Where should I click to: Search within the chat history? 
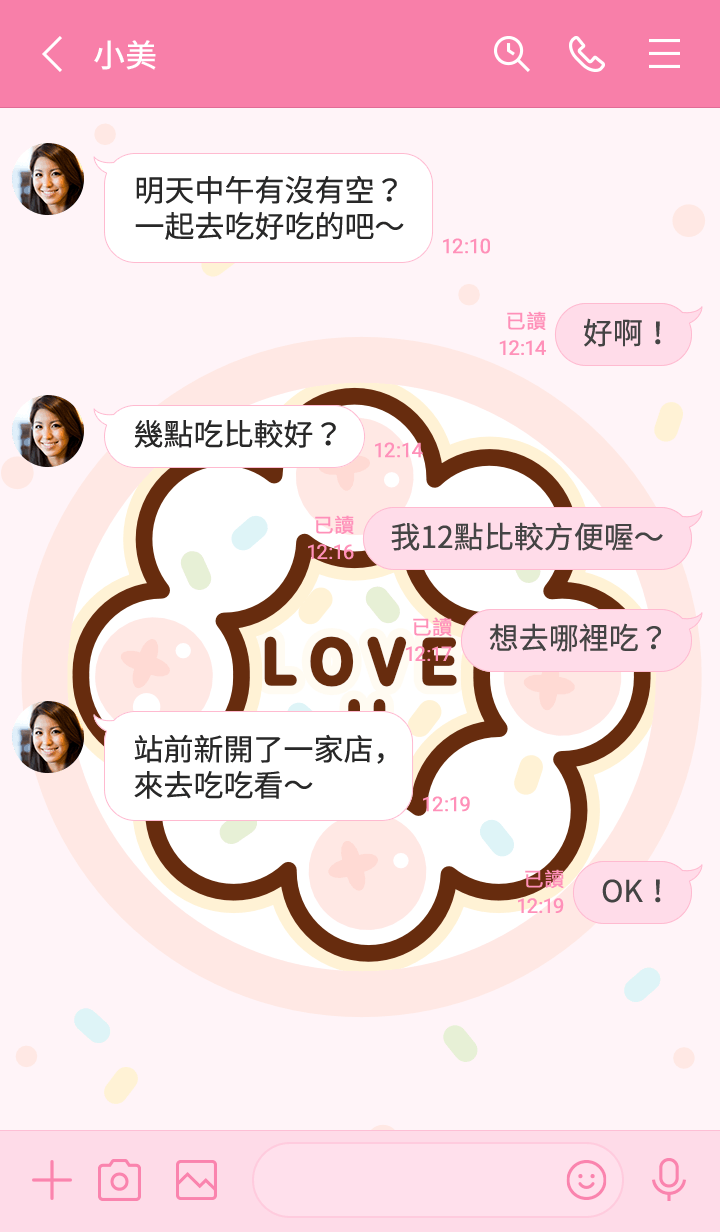coord(511,54)
